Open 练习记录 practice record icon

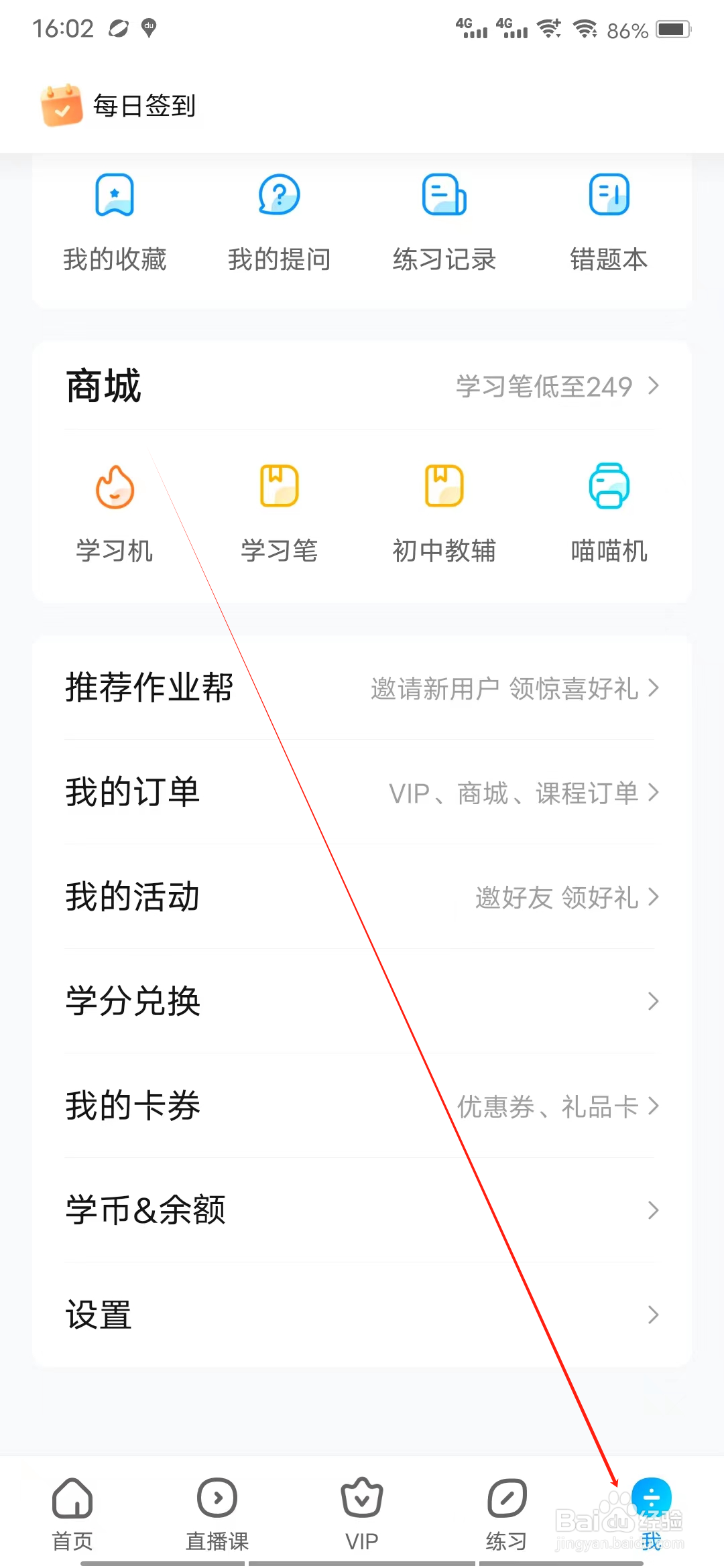(x=442, y=221)
